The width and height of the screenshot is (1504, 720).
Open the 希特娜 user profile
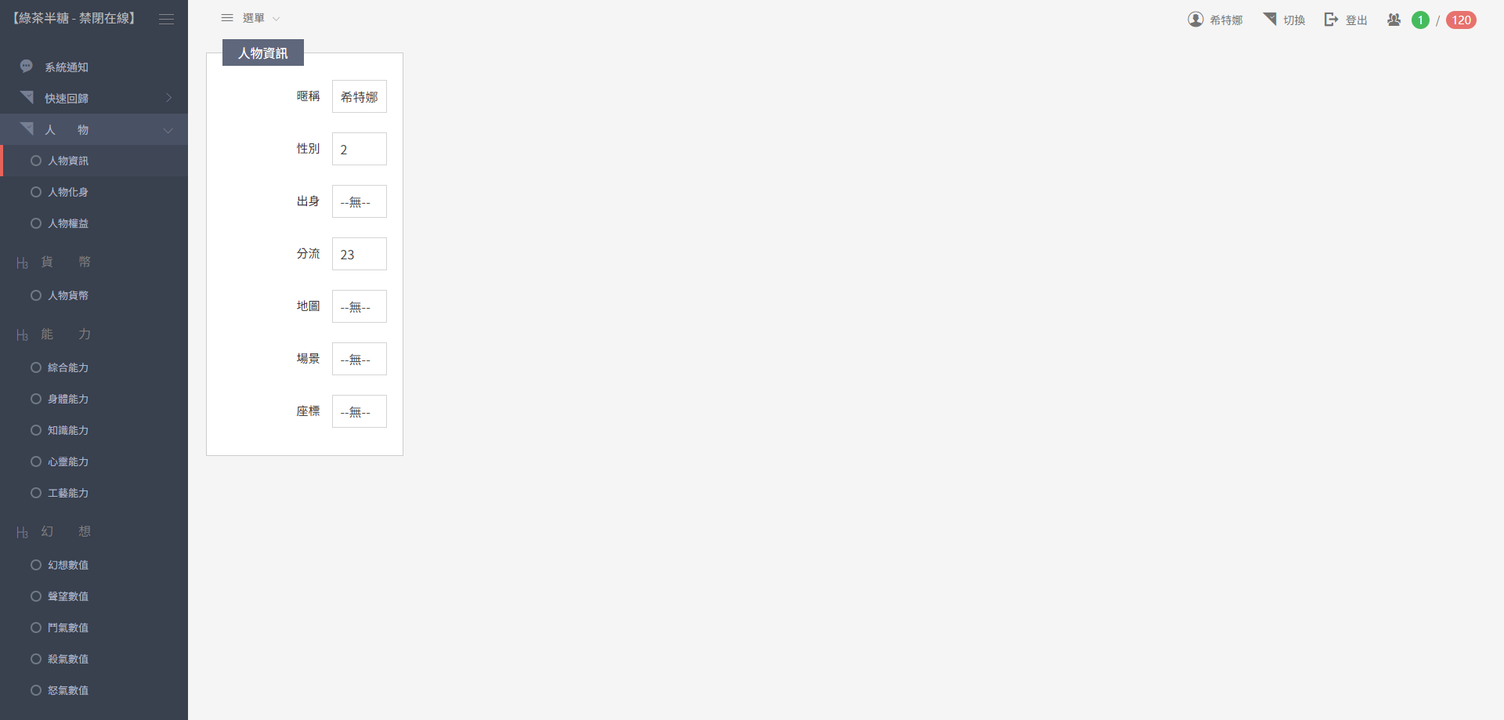(1215, 19)
